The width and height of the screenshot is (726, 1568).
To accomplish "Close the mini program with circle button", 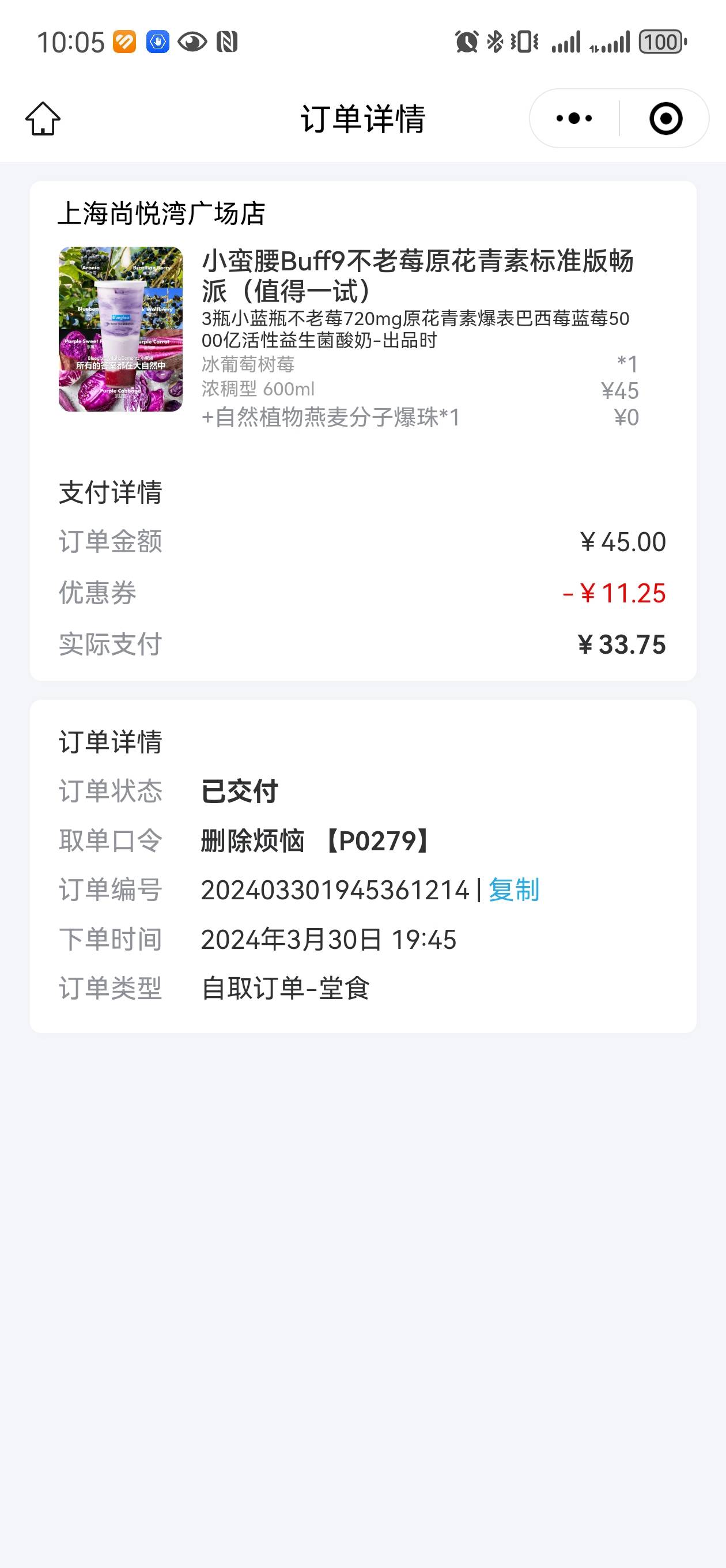I will click(x=665, y=118).
